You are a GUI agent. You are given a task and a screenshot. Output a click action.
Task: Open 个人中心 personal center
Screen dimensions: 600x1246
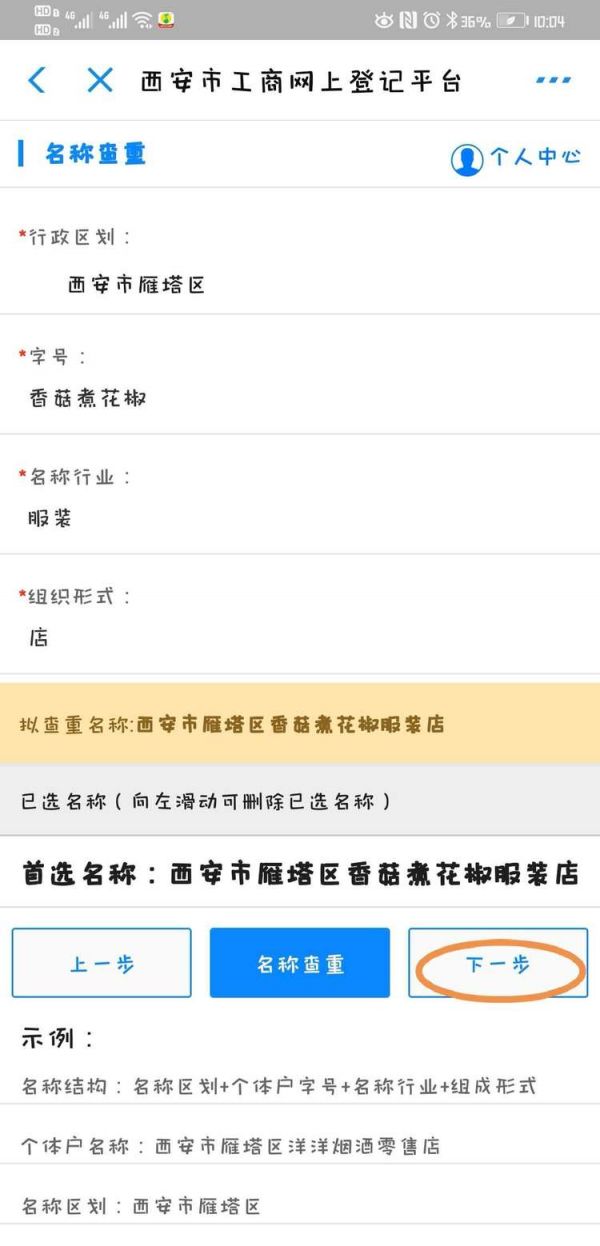(516, 158)
